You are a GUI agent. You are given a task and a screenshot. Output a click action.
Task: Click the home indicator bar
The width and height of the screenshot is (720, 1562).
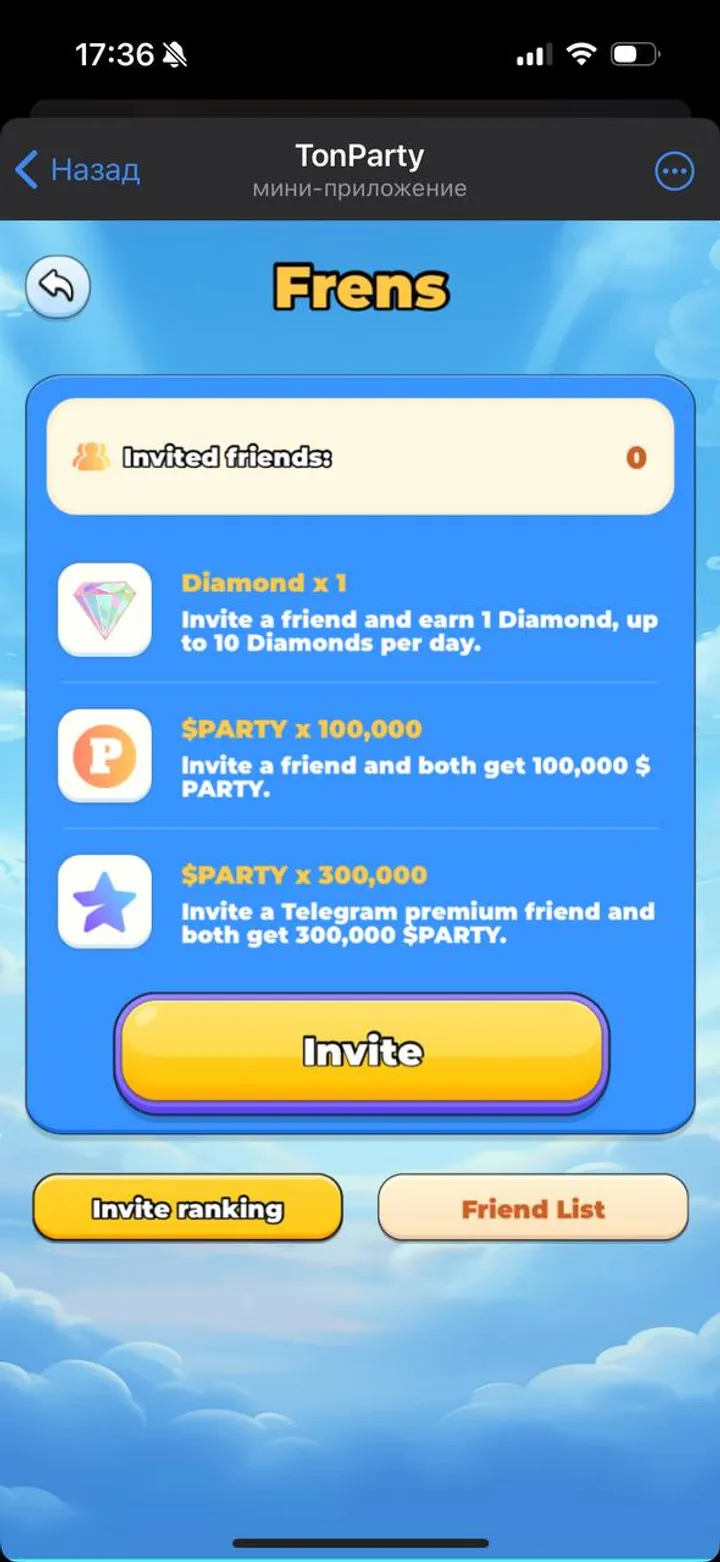tap(360, 1542)
